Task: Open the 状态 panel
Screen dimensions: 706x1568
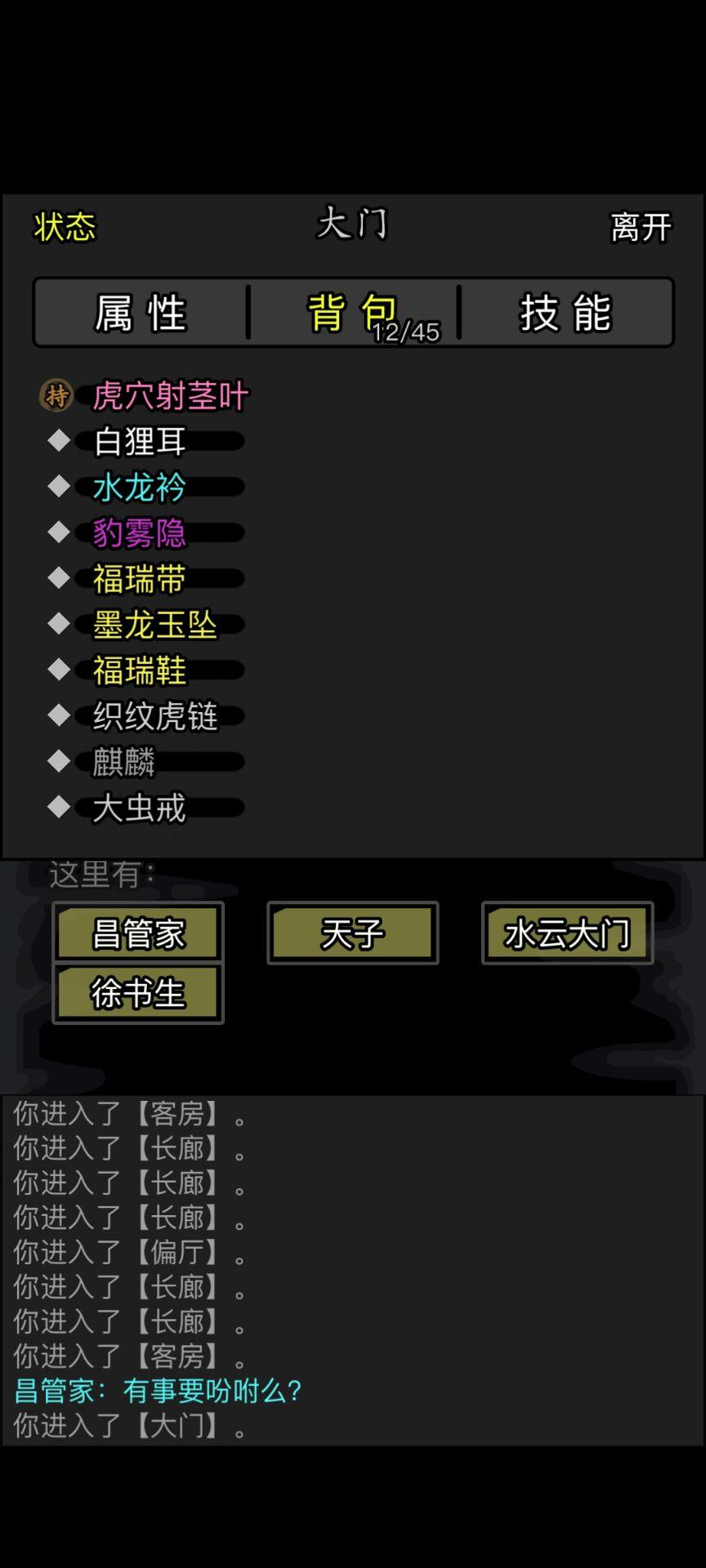Action: (x=65, y=229)
